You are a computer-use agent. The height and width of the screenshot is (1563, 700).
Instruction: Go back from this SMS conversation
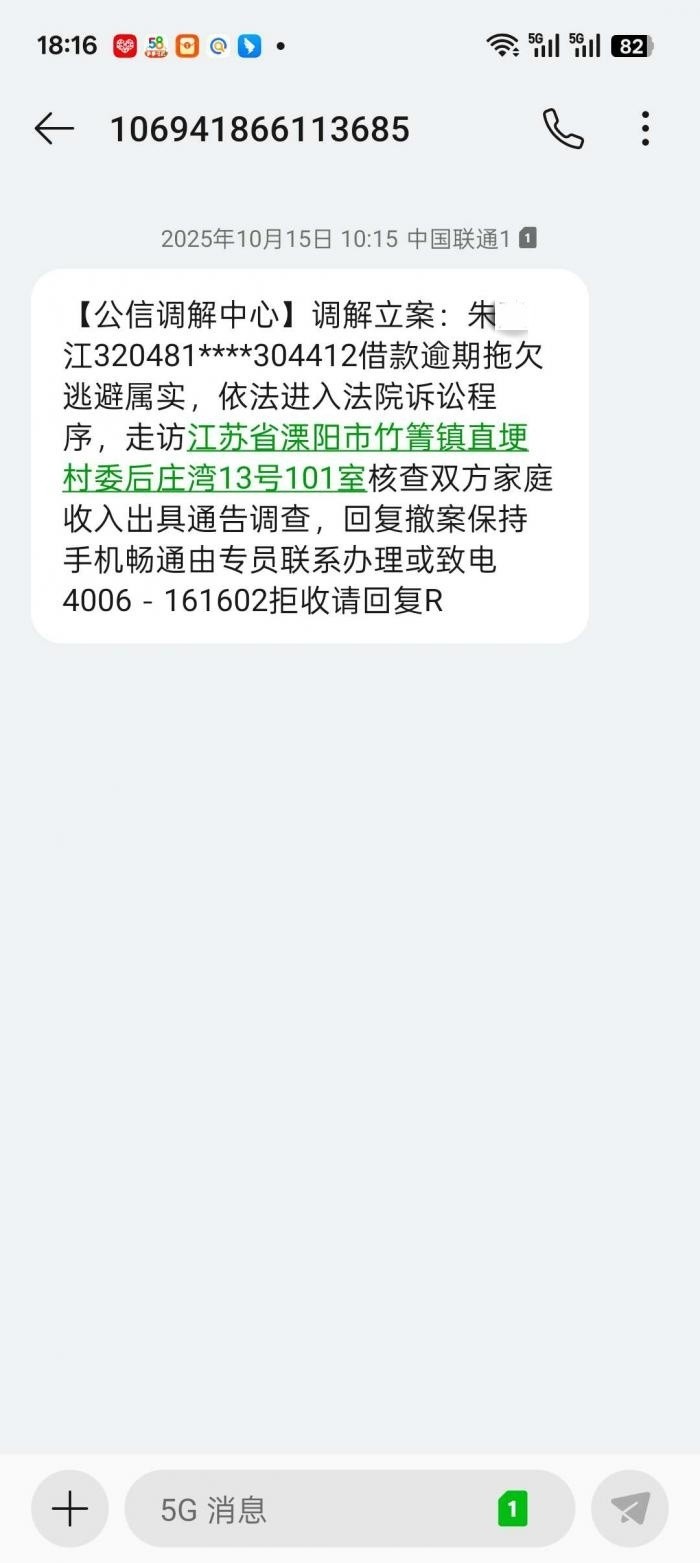(x=54, y=129)
